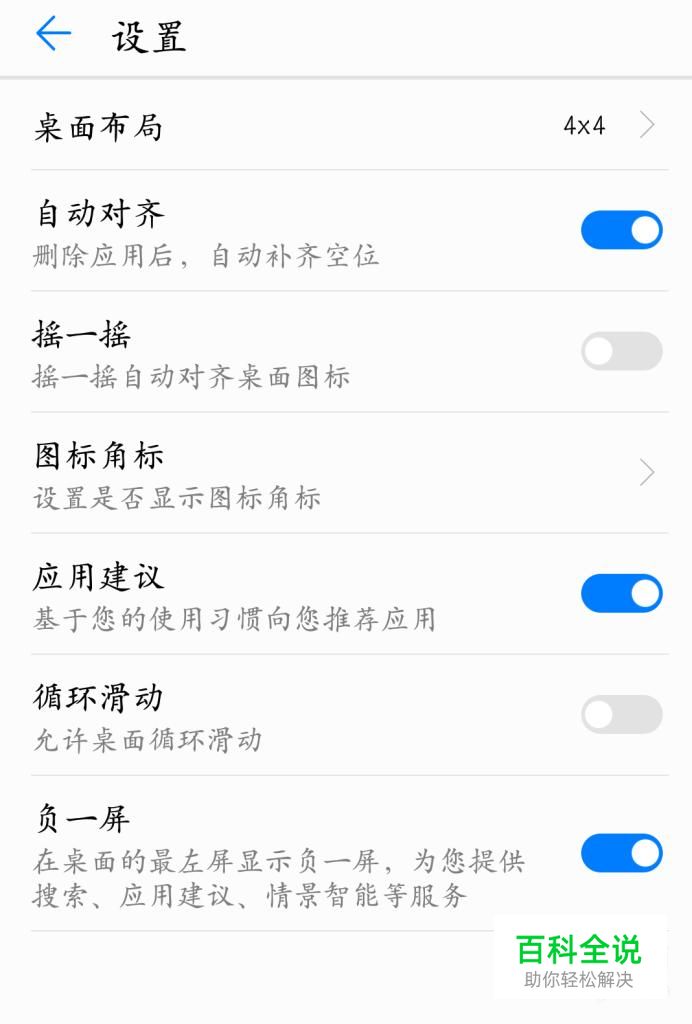Go back using the top-left arrow

[54, 35]
